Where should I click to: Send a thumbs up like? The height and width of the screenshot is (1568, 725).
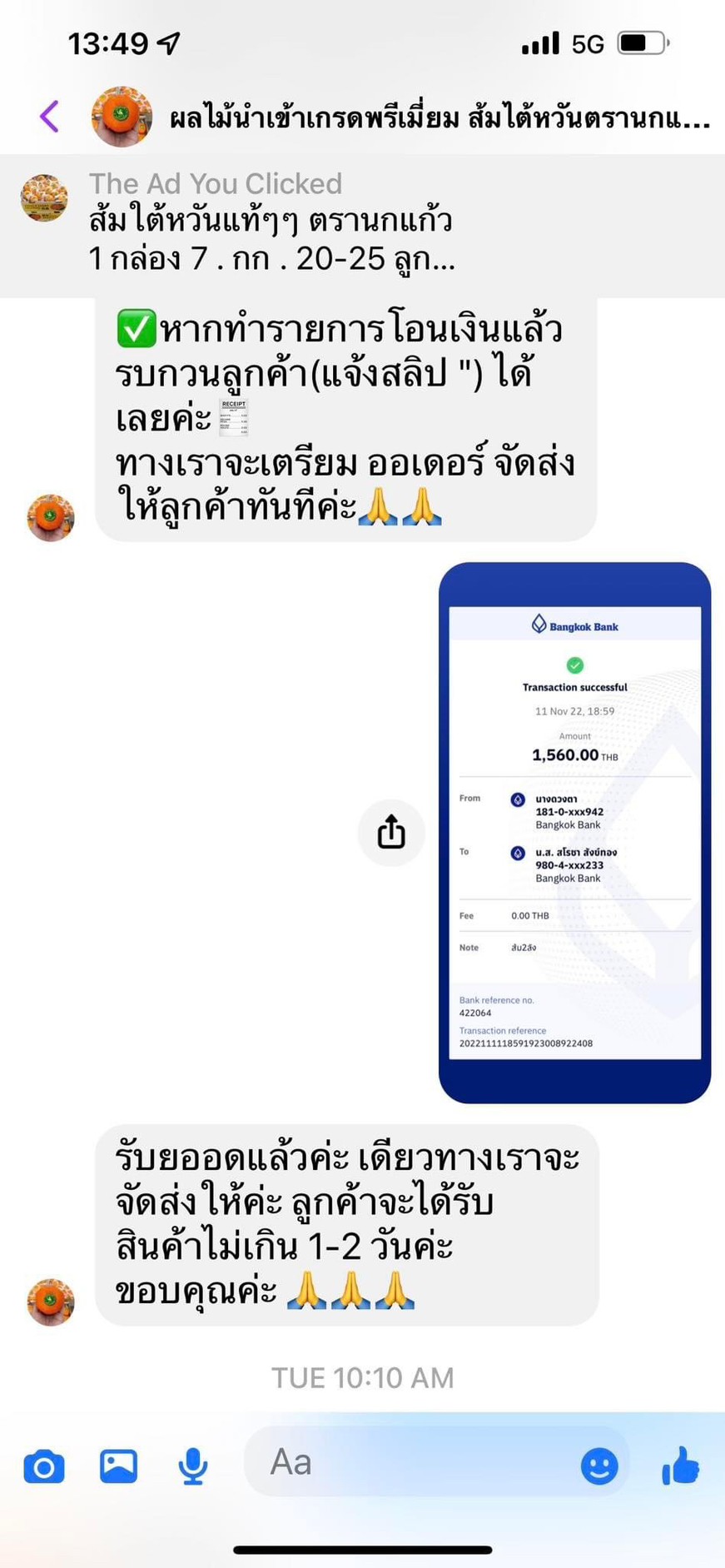coord(681,1464)
